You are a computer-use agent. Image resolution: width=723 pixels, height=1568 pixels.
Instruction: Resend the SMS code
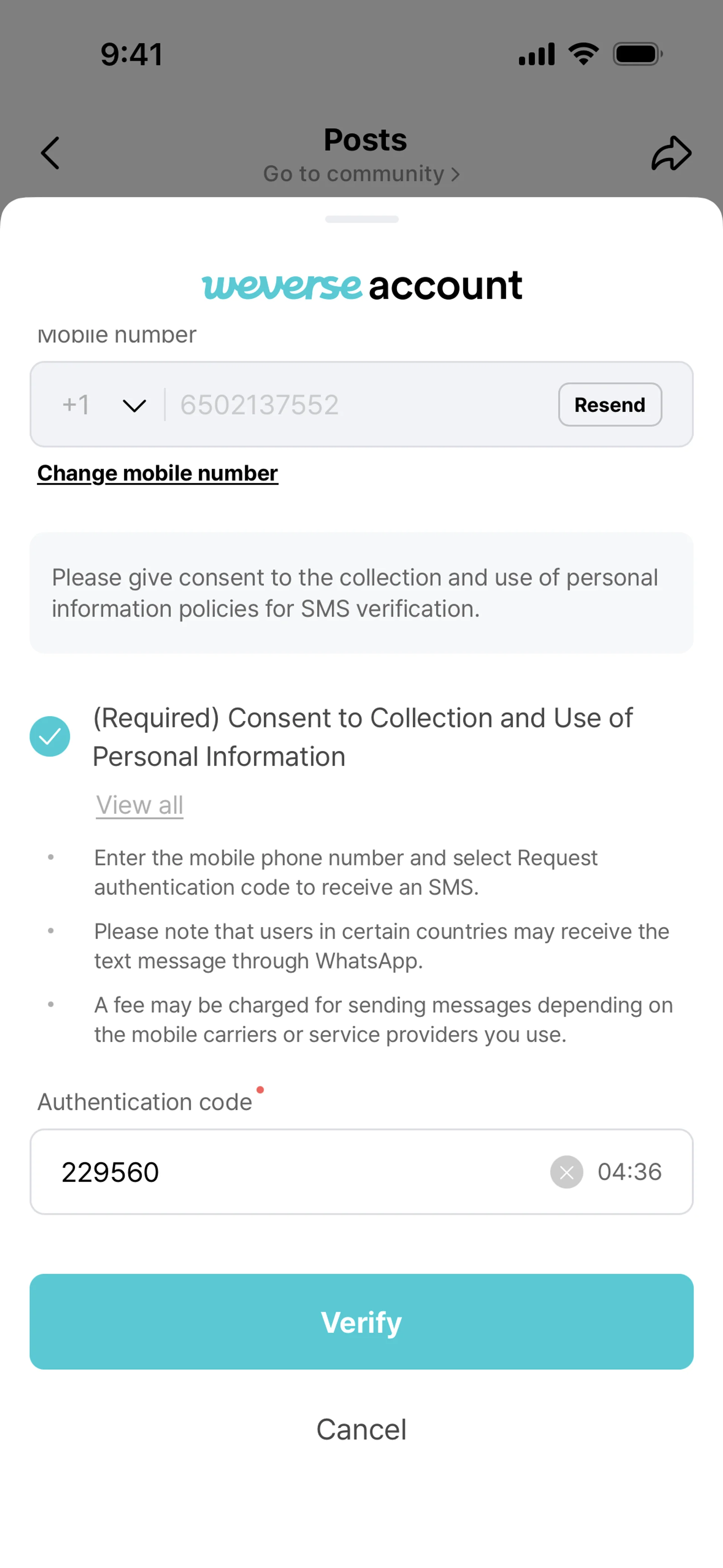pyautogui.click(x=609, y=405)
